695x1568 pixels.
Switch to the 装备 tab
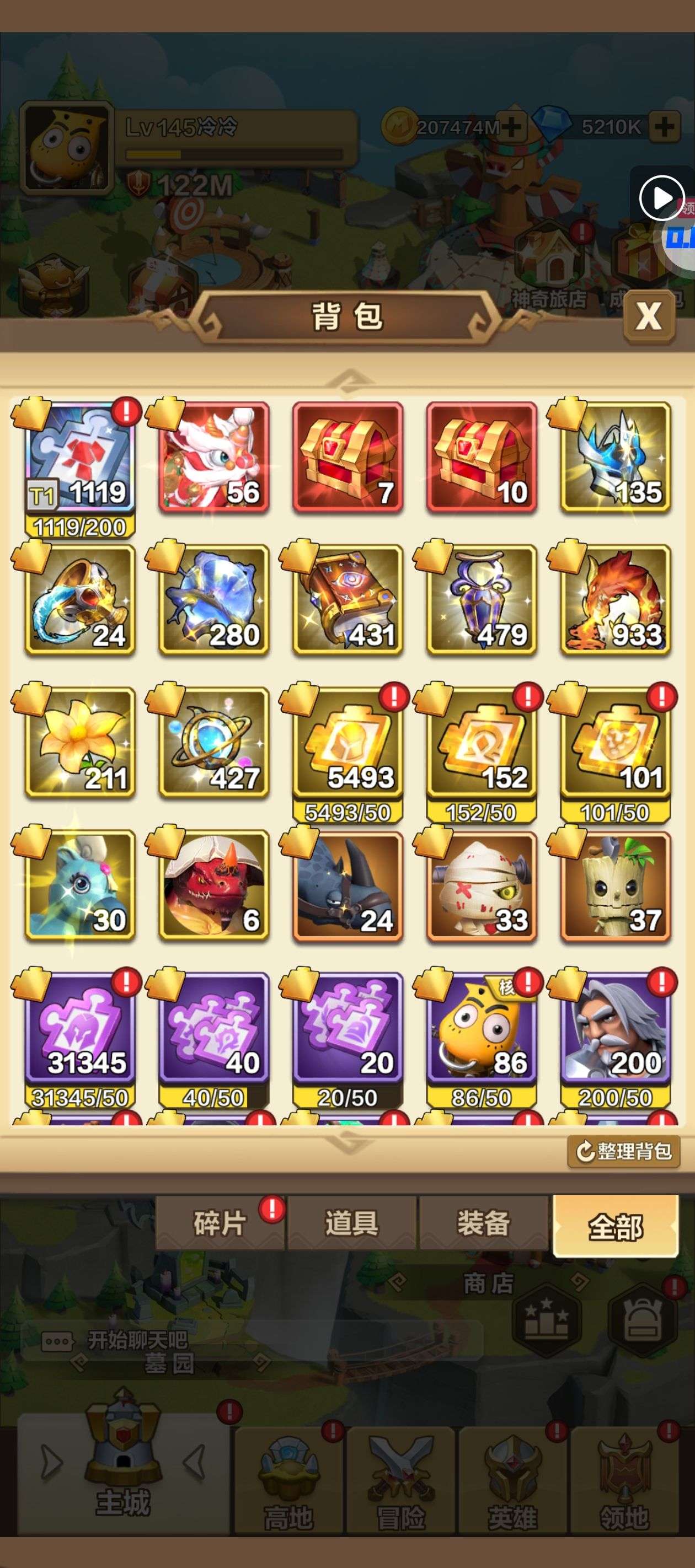pyautogui.click(x=484, y=1222)
